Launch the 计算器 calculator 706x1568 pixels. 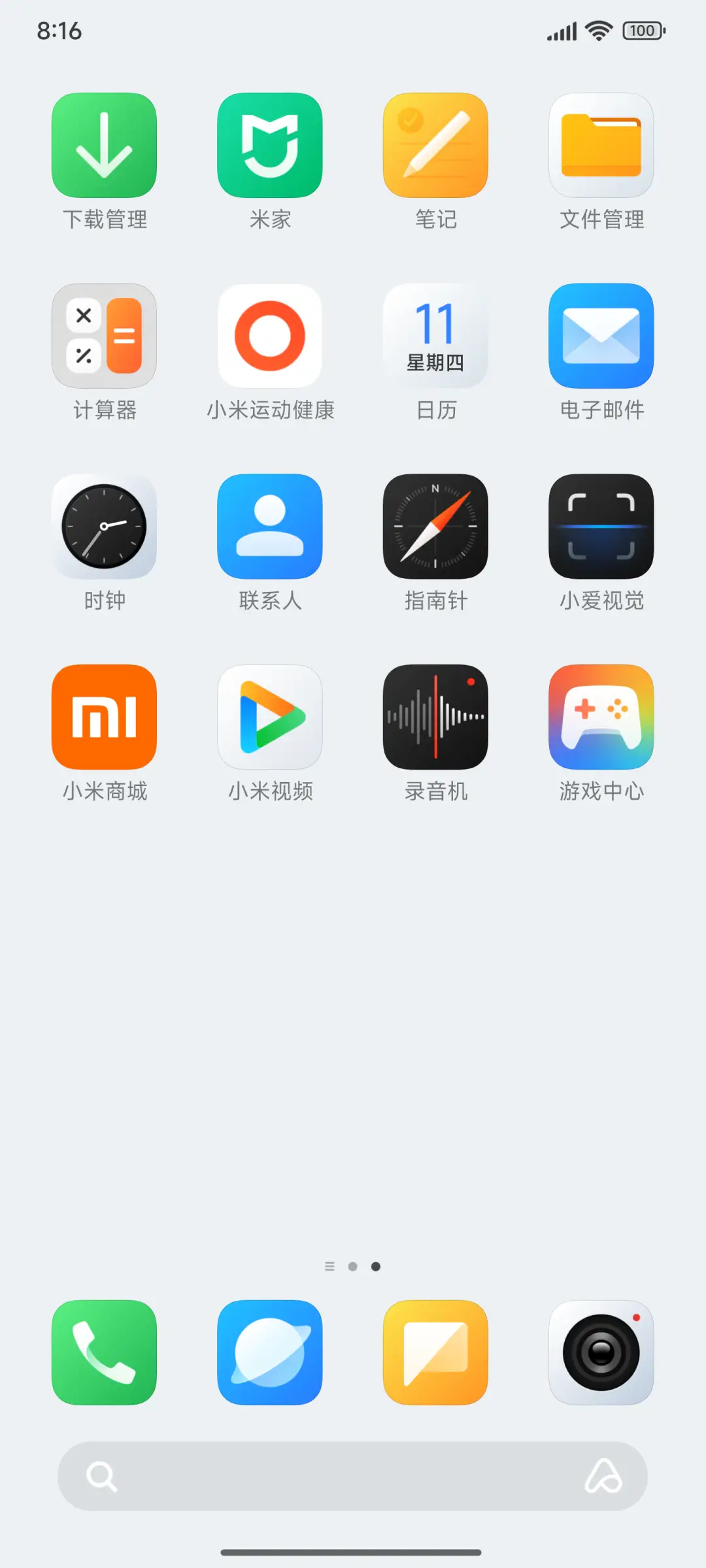click(104, 335)
